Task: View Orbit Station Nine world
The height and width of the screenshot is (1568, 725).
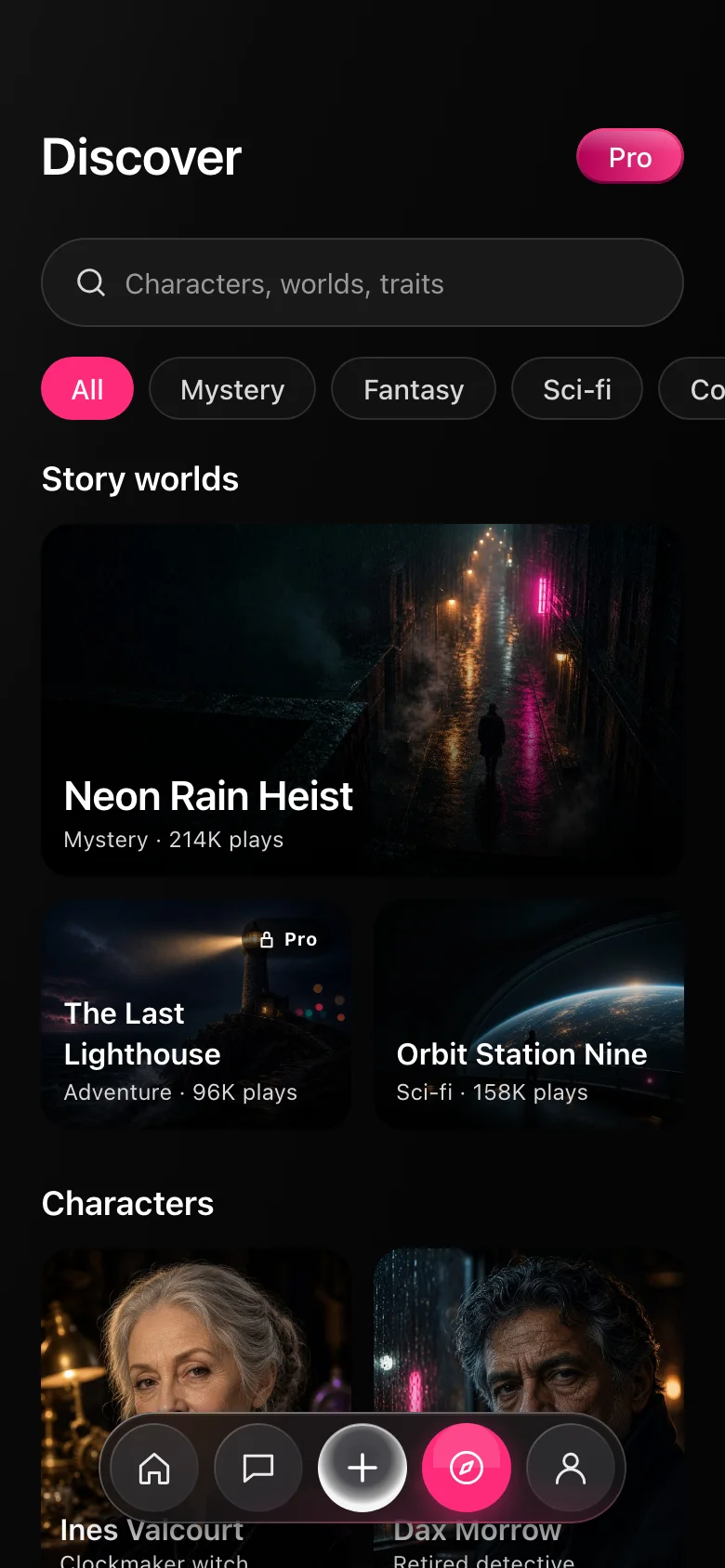Action: 529,1014
